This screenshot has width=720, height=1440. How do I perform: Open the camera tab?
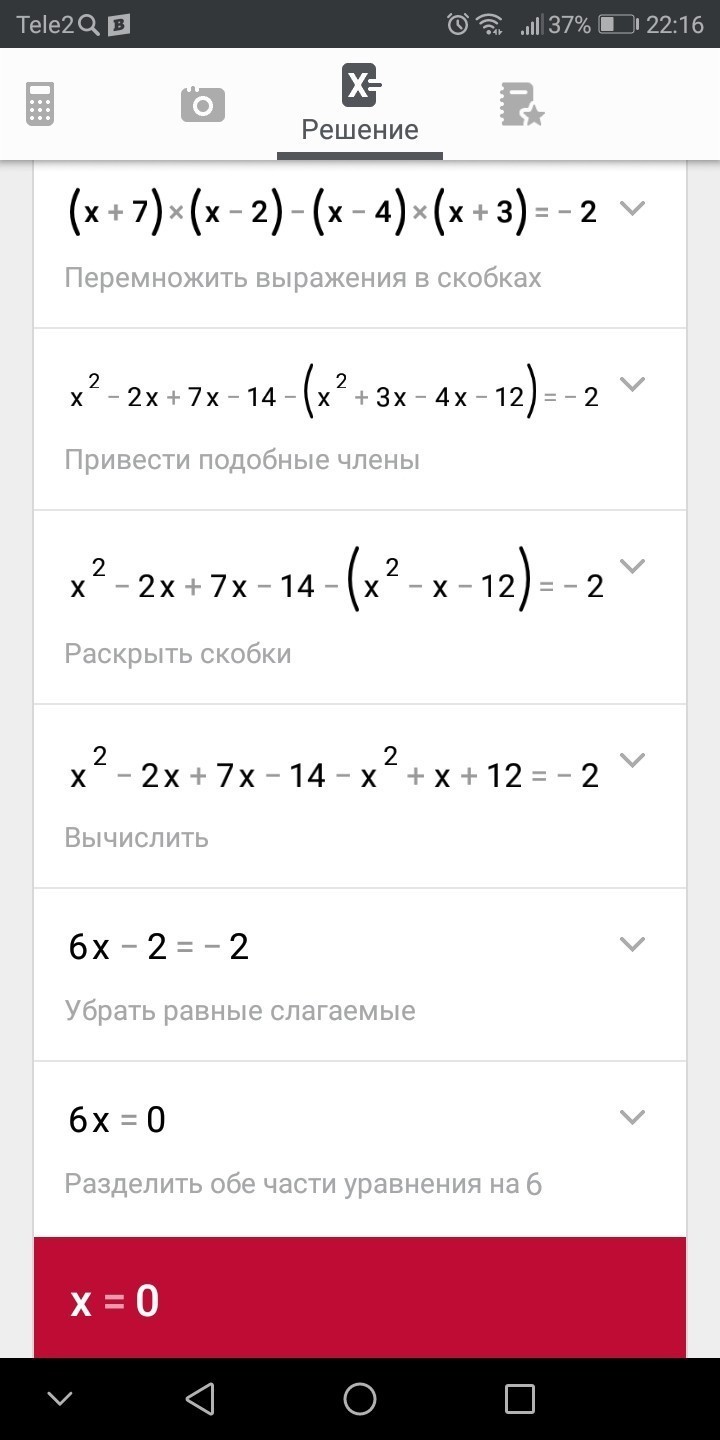tap(202, 104)
